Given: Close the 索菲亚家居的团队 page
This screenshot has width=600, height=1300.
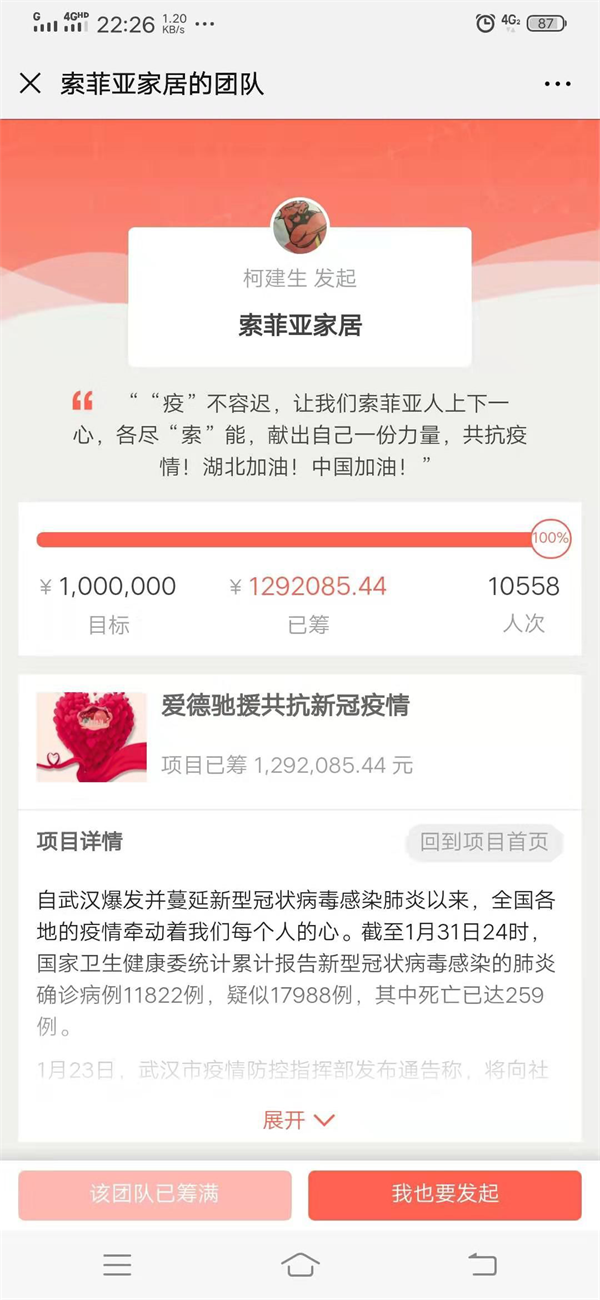Looking at the screenshot, I should pos(31,83).
